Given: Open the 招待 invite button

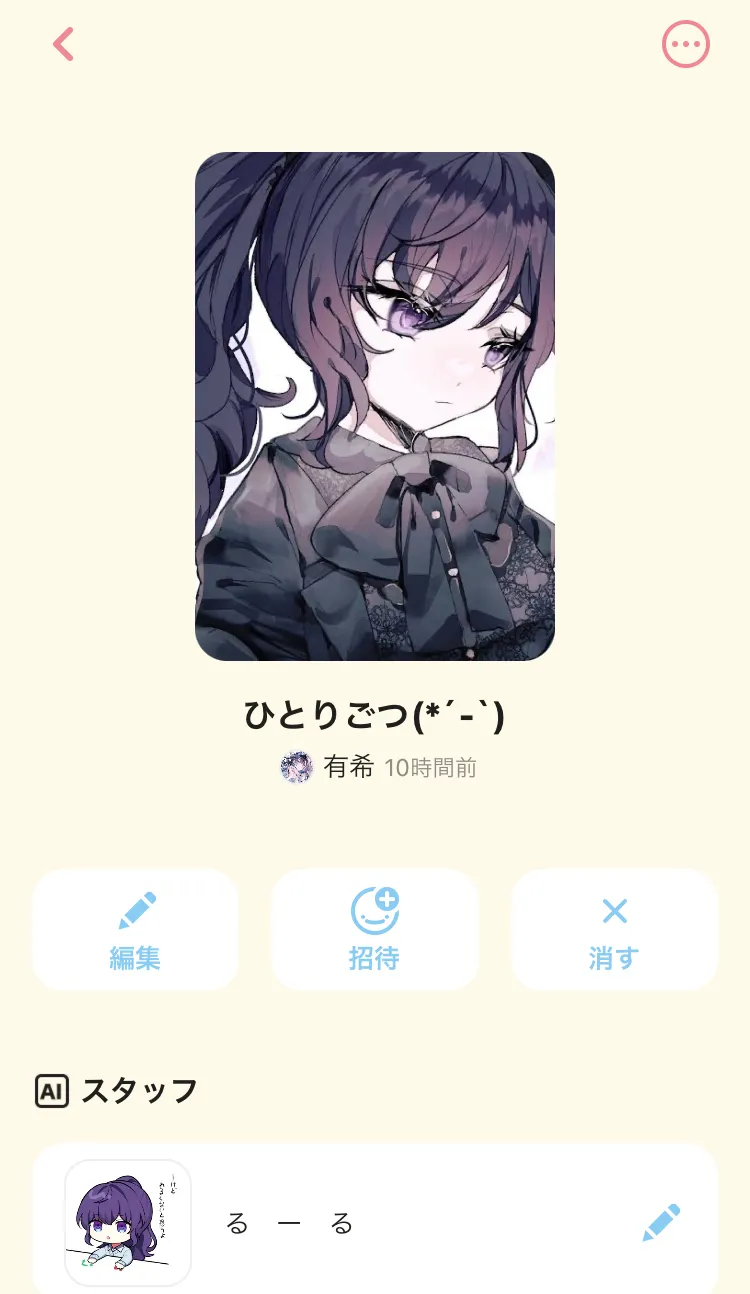Looking at the screenshot, I should 374,930.
